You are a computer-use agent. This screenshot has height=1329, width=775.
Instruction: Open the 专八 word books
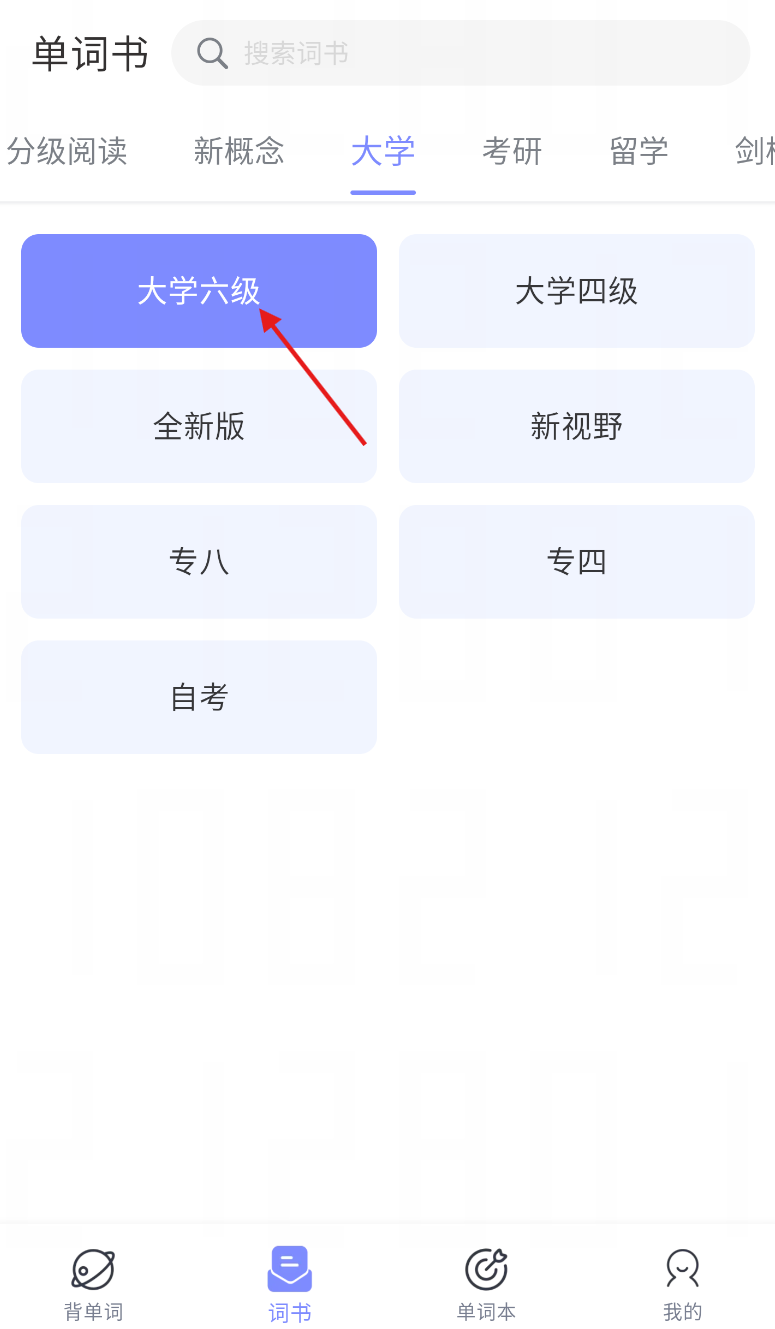[x=199, y=562]
